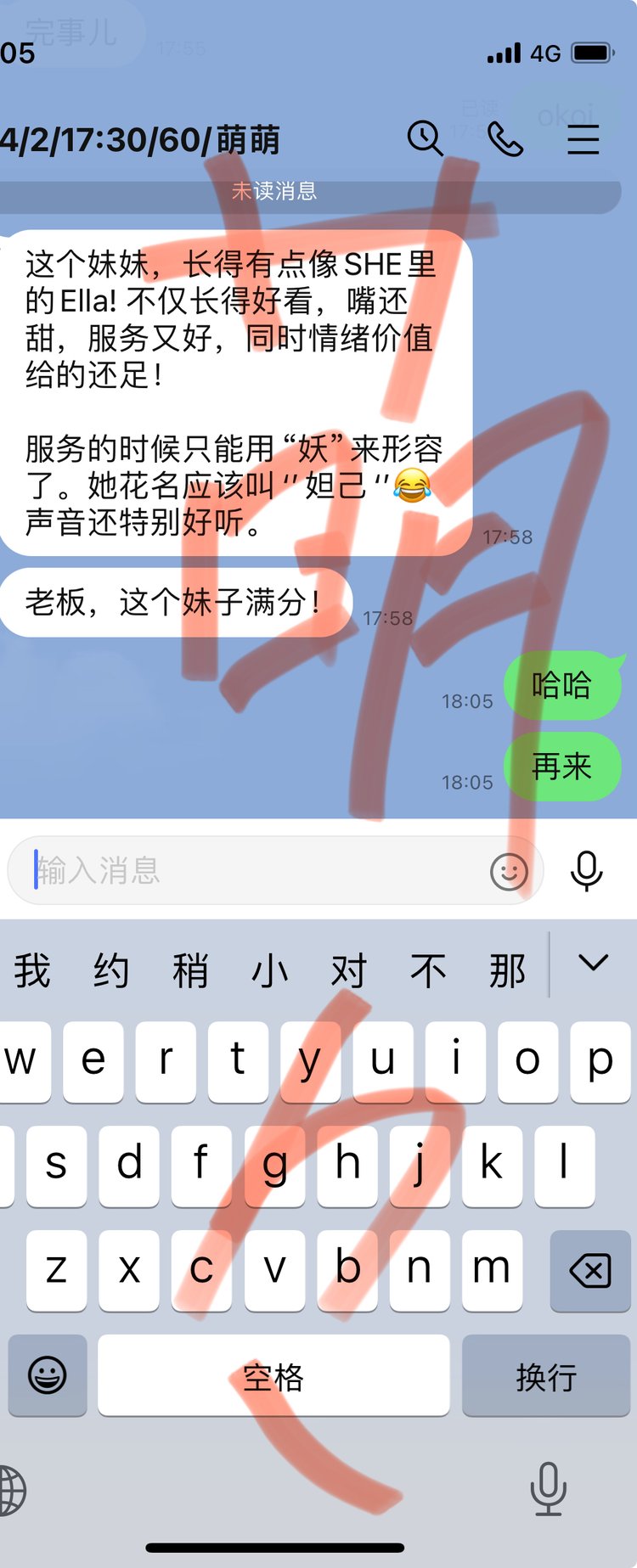Hit the backspace key on keyboard
This screenshot has height=1568, width=637.
(589, 1271)
